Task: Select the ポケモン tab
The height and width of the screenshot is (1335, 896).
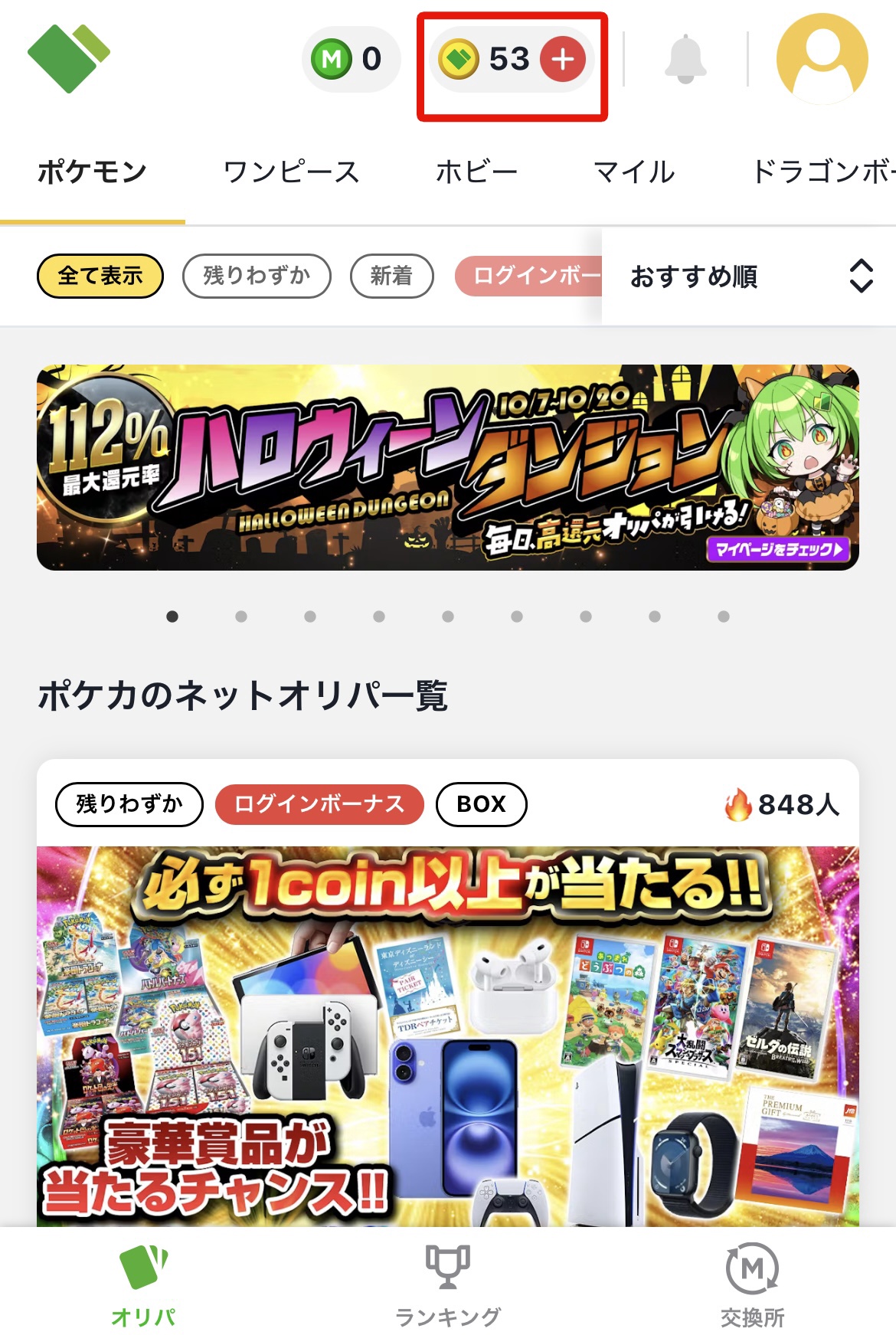Action: coord(92,172)
